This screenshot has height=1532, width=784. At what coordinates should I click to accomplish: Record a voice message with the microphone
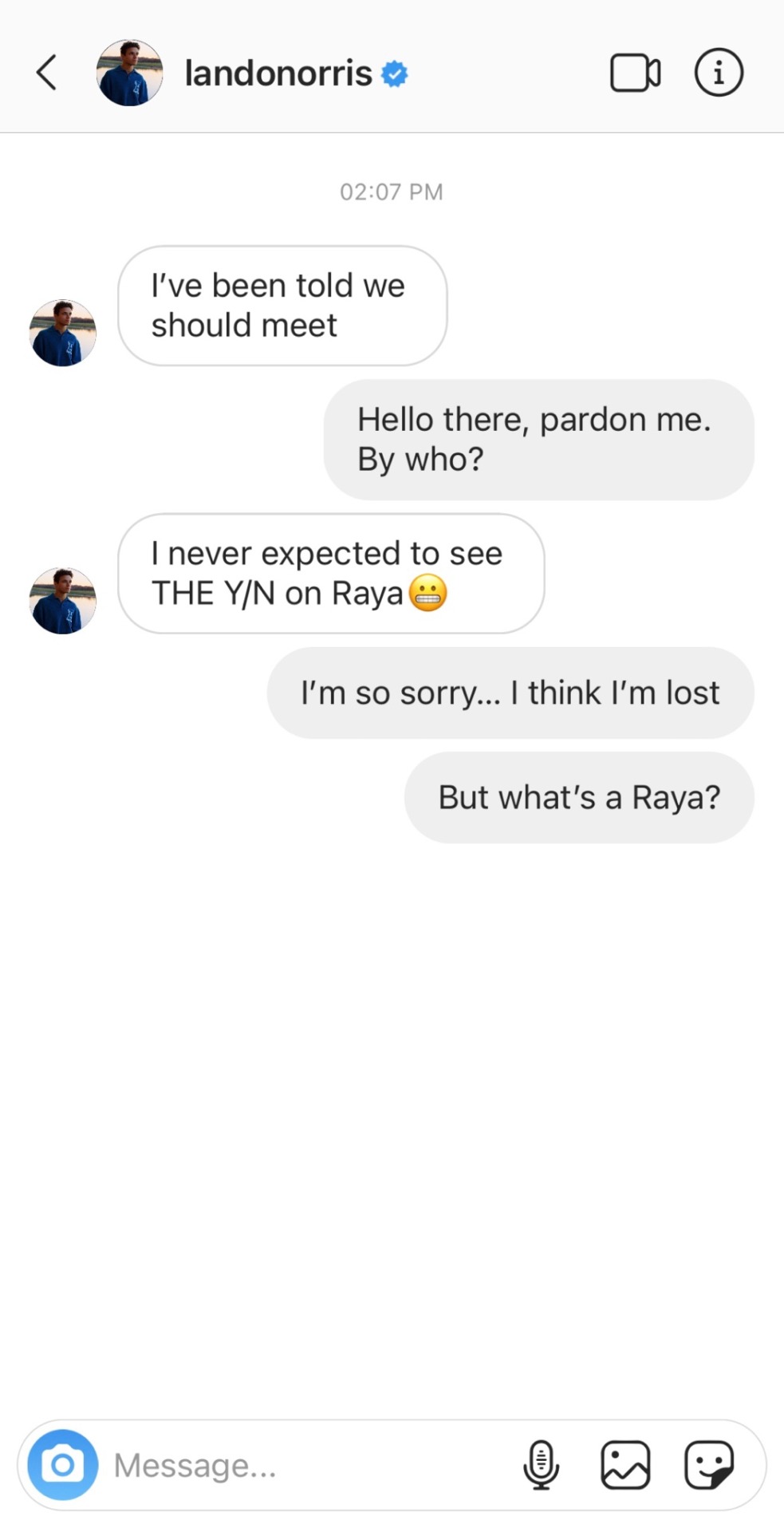click(541, 1464)
